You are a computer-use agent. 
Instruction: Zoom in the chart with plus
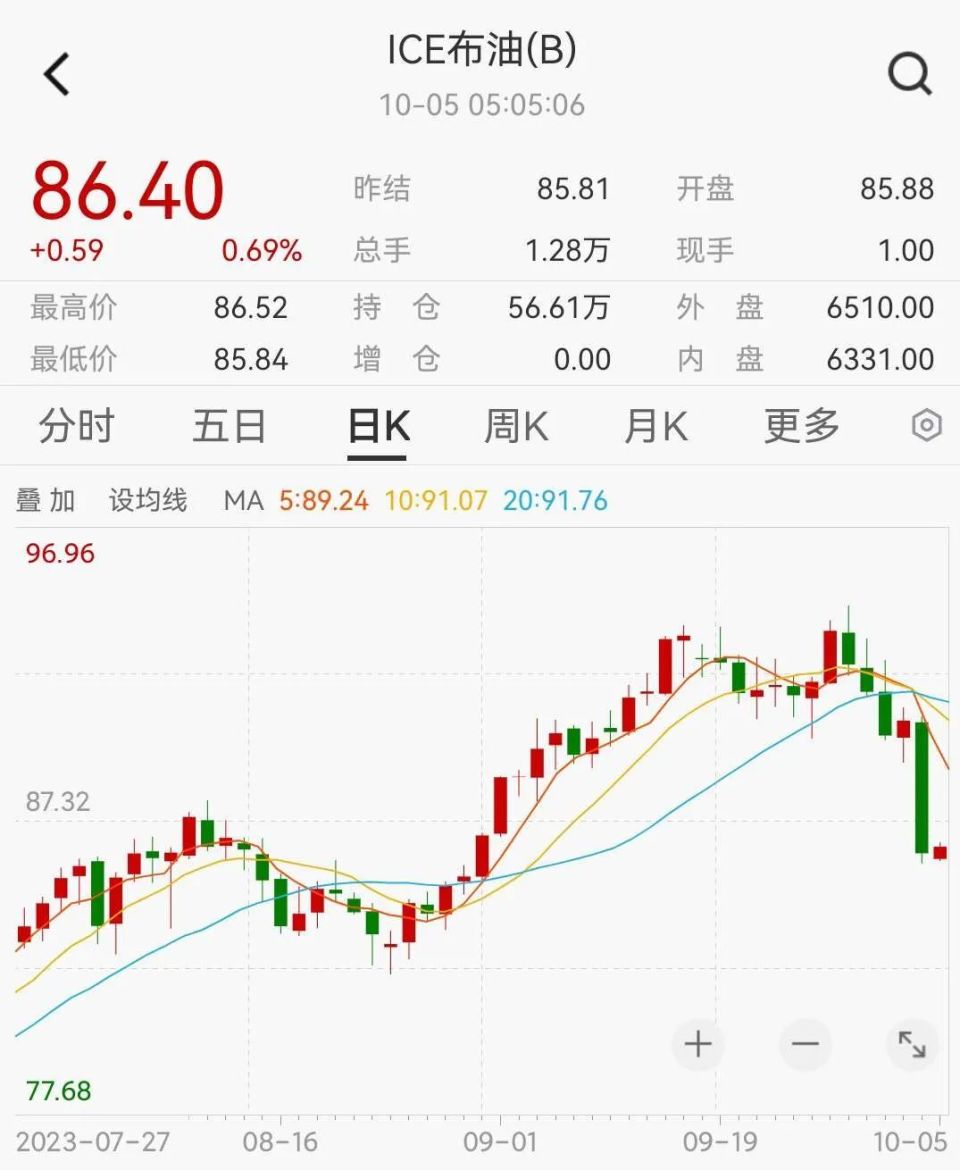tap(698, 1045)
